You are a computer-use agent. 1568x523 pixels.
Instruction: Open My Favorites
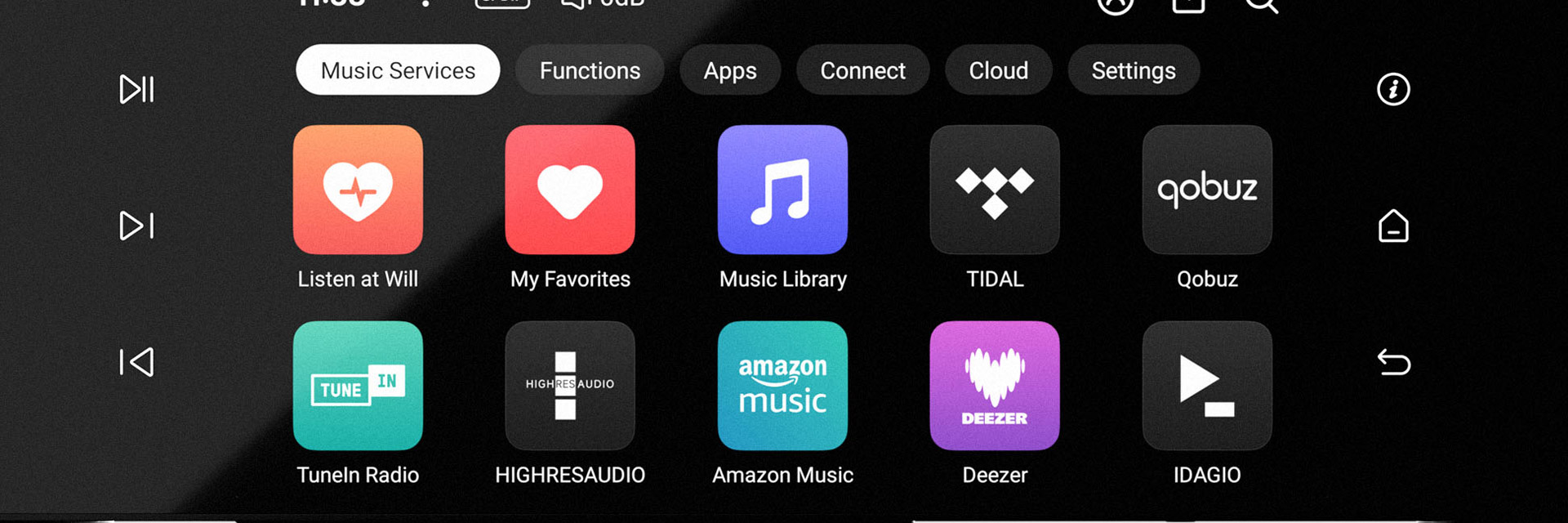[570, 190]
